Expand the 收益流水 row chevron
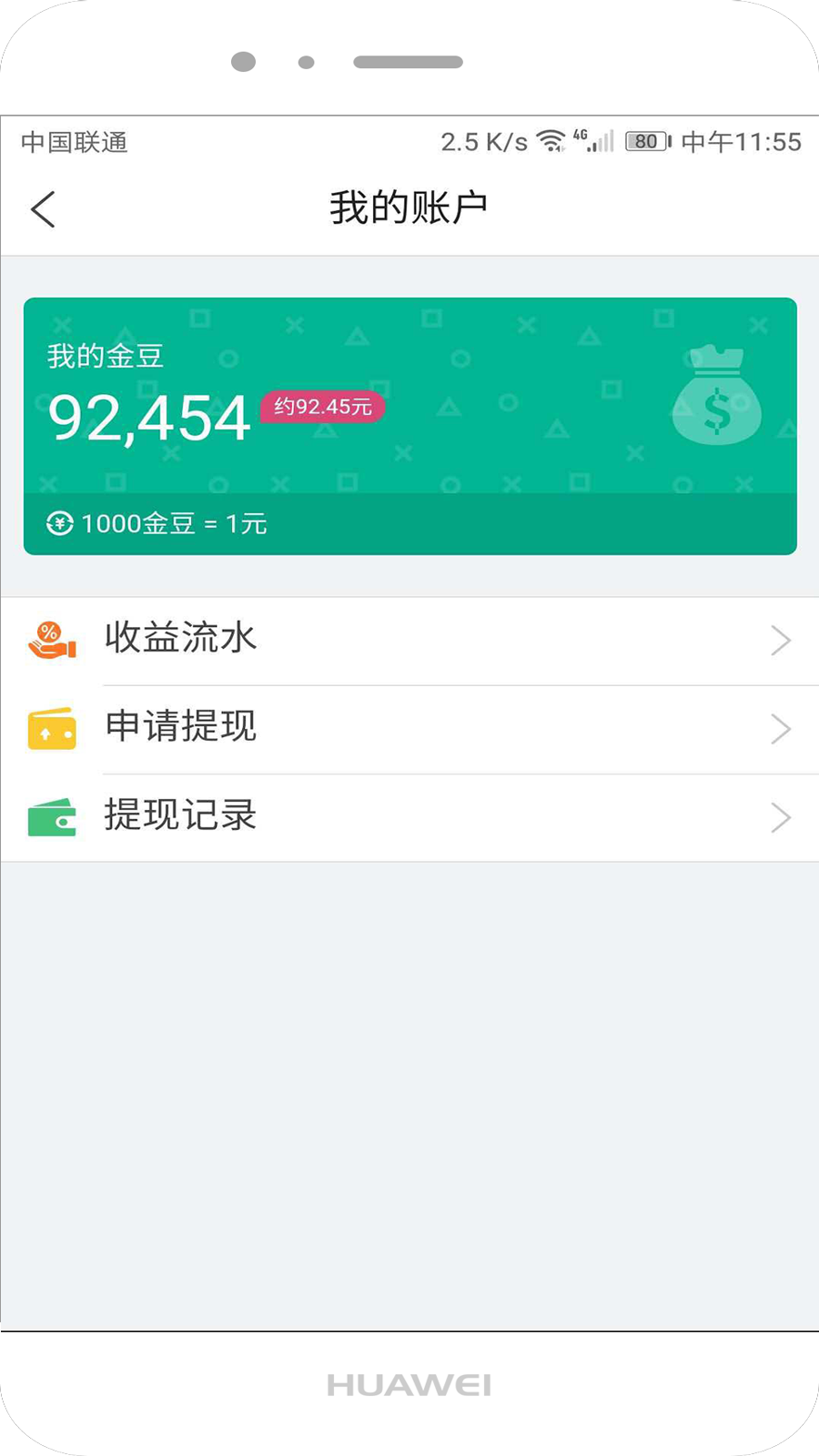Viewport: 819px width, 1456px height. coord(781,641)
